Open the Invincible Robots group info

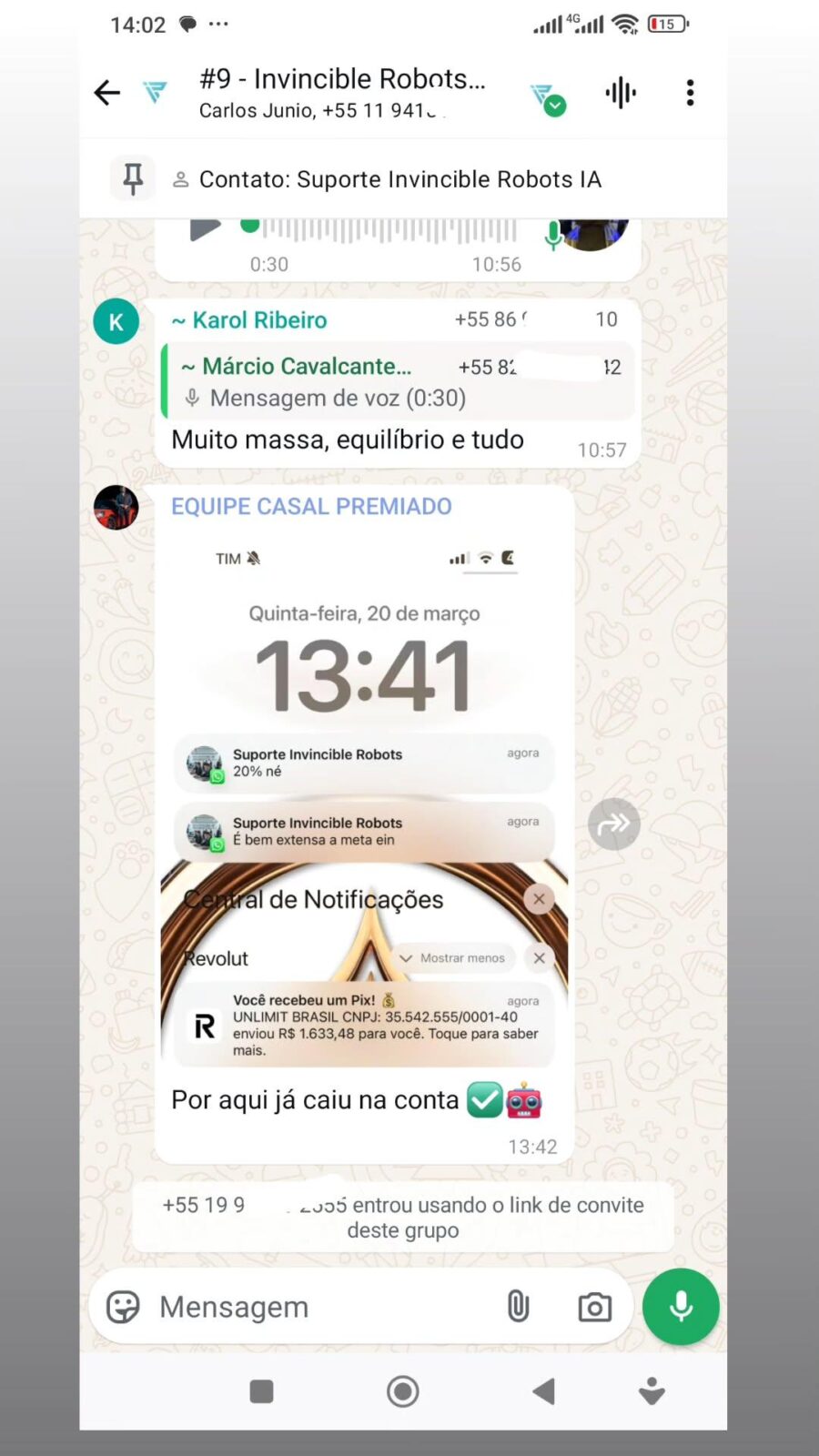click(x=341, y=93)
